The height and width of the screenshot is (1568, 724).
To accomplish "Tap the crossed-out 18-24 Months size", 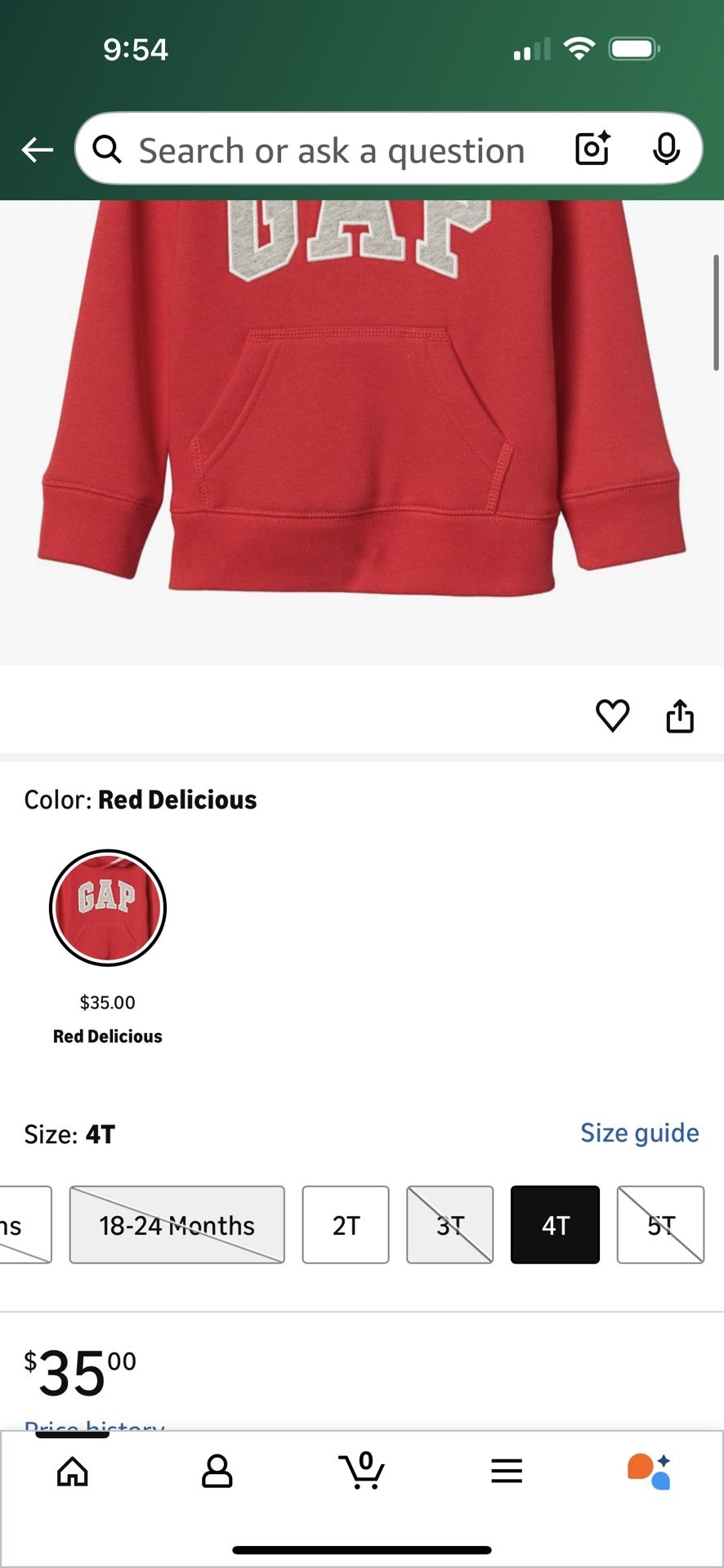I will click(176, 1224).
